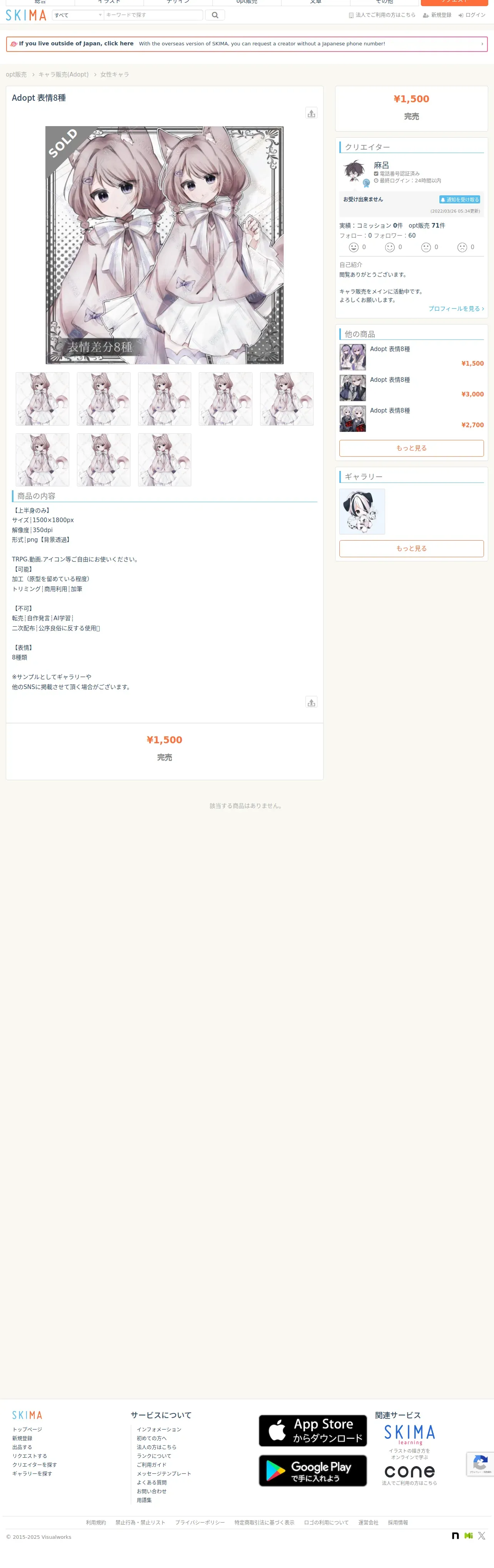Open the 新規登録 link
Viewport: 494px width, 1568px height.
437,15
